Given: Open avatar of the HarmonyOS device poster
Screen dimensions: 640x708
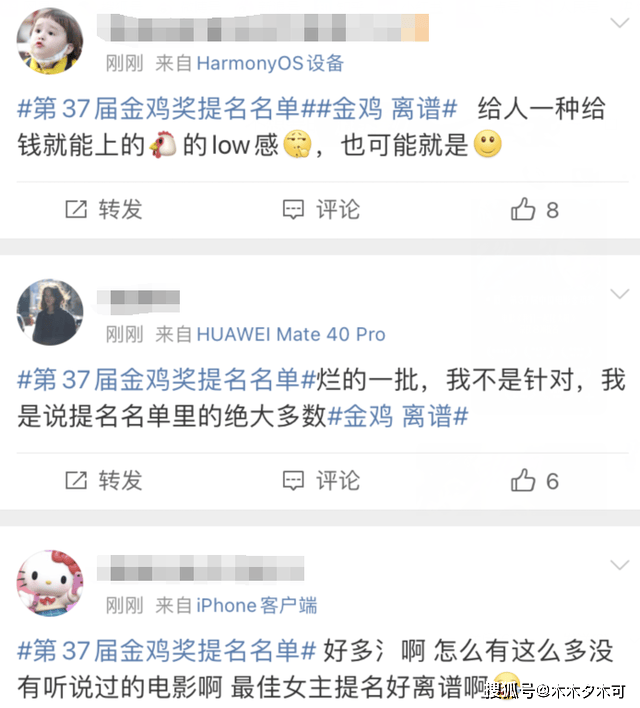Looking at the screenshot, I should point(49,41).
